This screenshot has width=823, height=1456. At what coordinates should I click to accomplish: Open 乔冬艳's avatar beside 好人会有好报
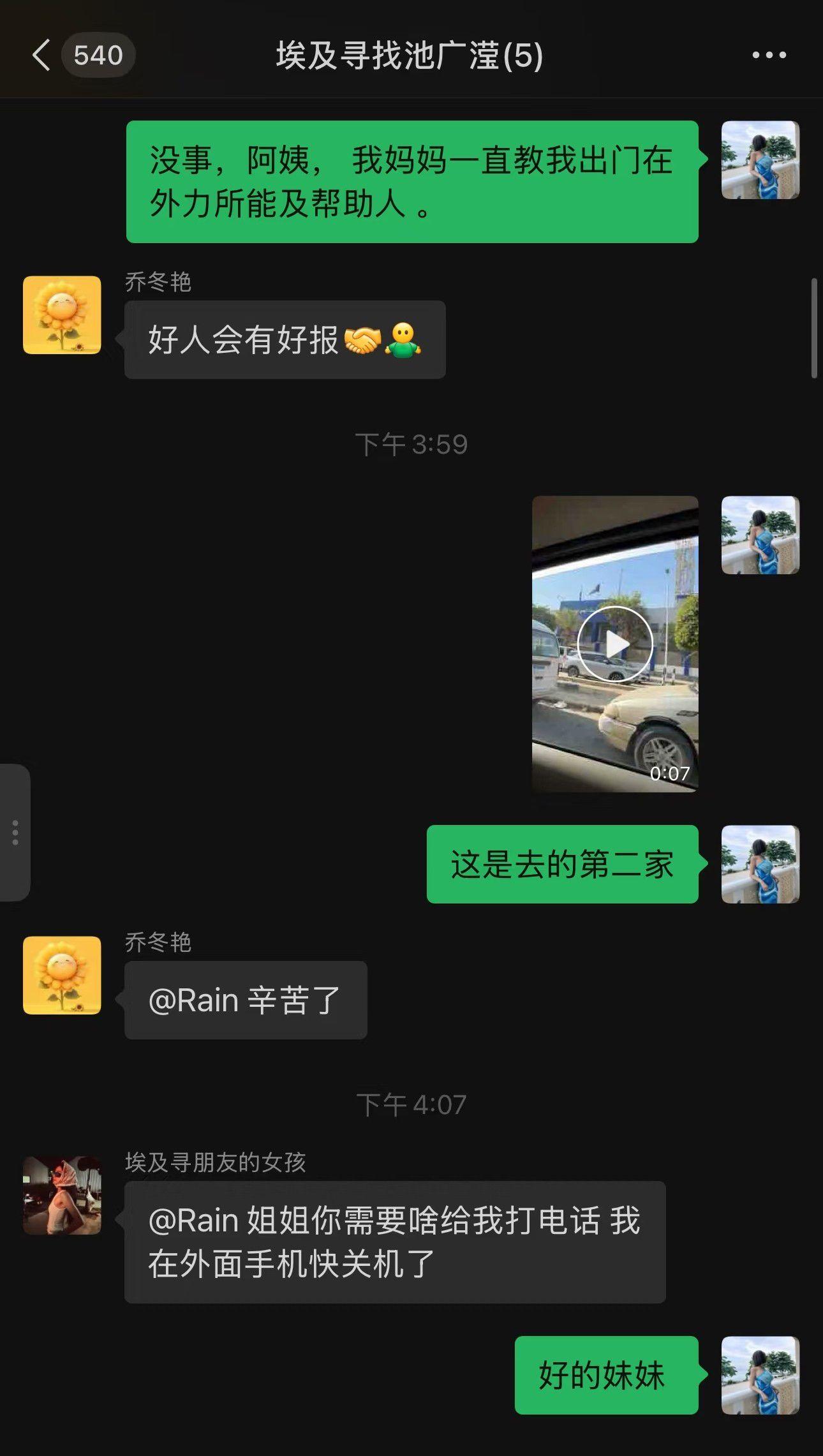click(62, 315)
